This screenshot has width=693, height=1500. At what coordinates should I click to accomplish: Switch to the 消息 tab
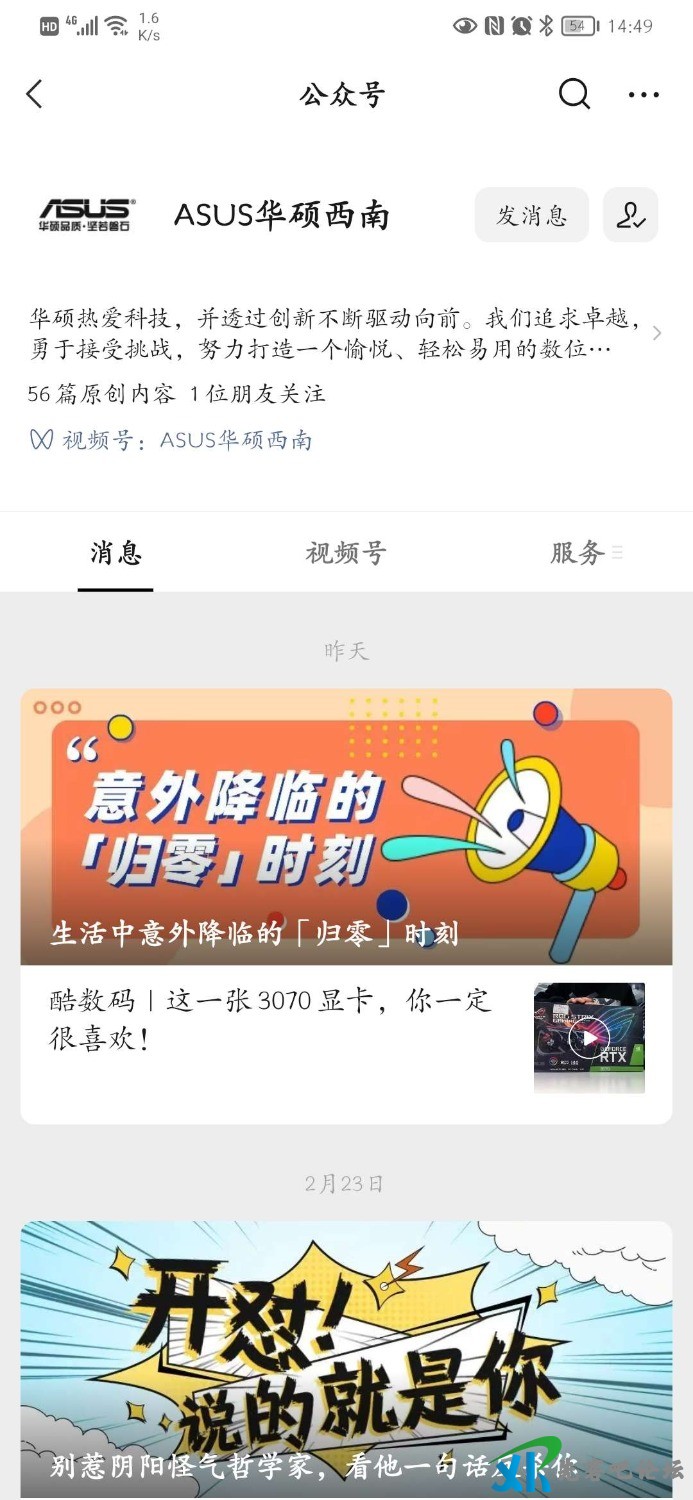click(x=116, y=553)
